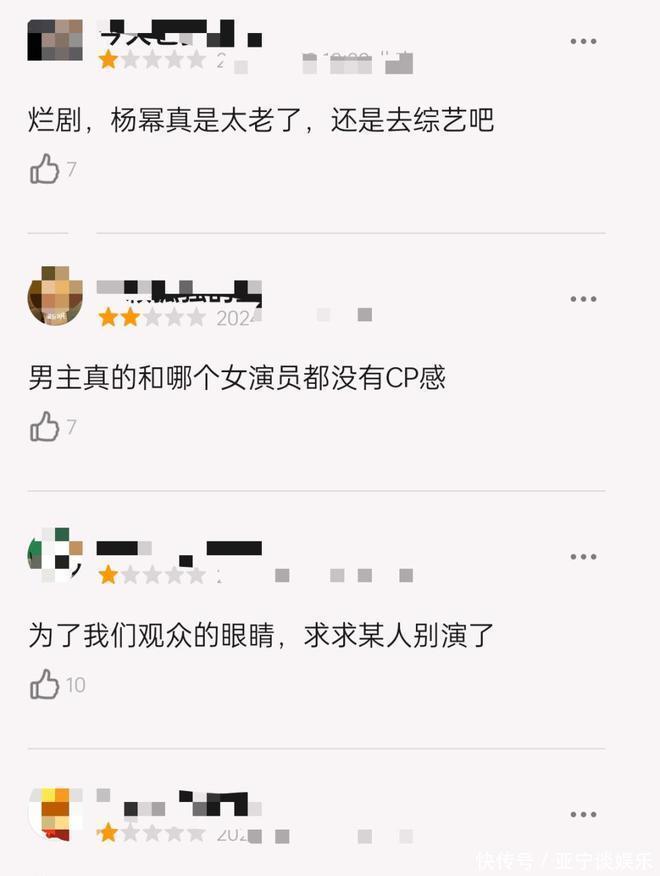Open the overflow menu on the 没有CP感 review
660x876 pixels.
tap(583, 300)
